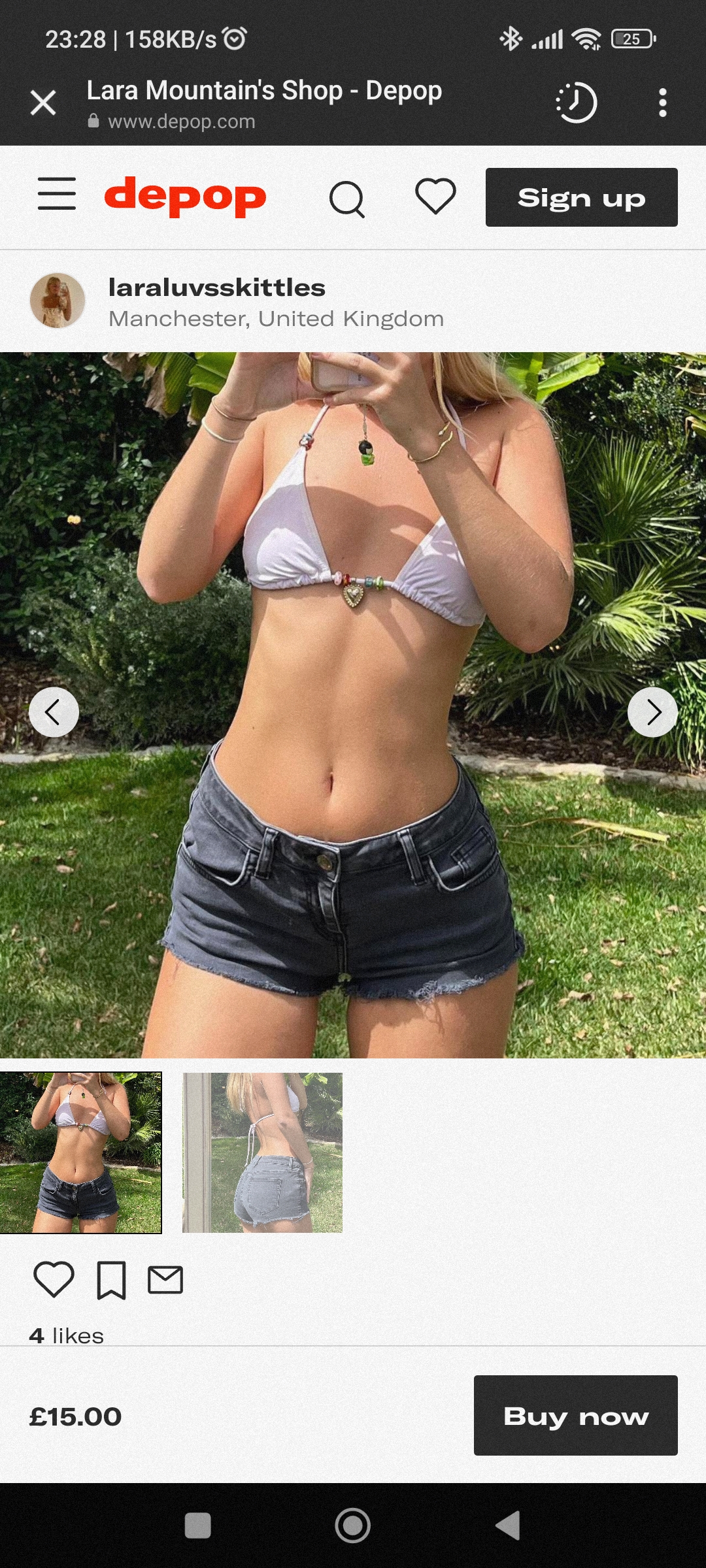Image resolution: width=706 pixels, height=1568 pixels.
Task: Show next listing photo
Action: [x=652, y=712]
